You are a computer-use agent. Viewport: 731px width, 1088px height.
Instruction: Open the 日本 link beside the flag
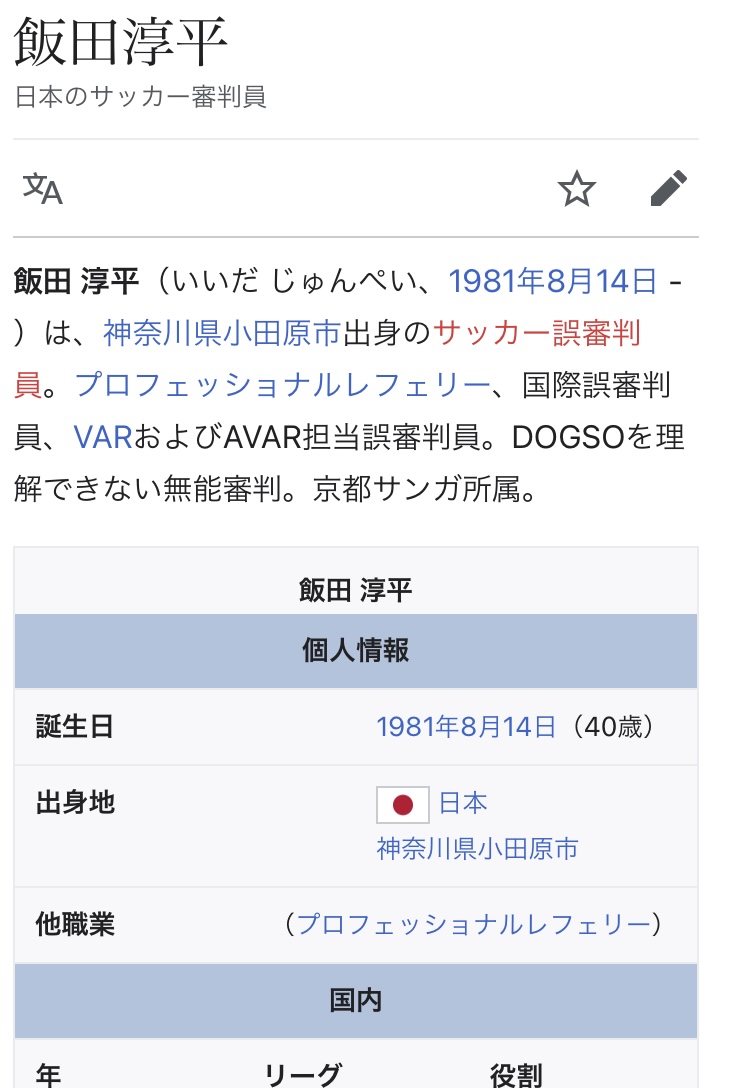pos(463,802)
